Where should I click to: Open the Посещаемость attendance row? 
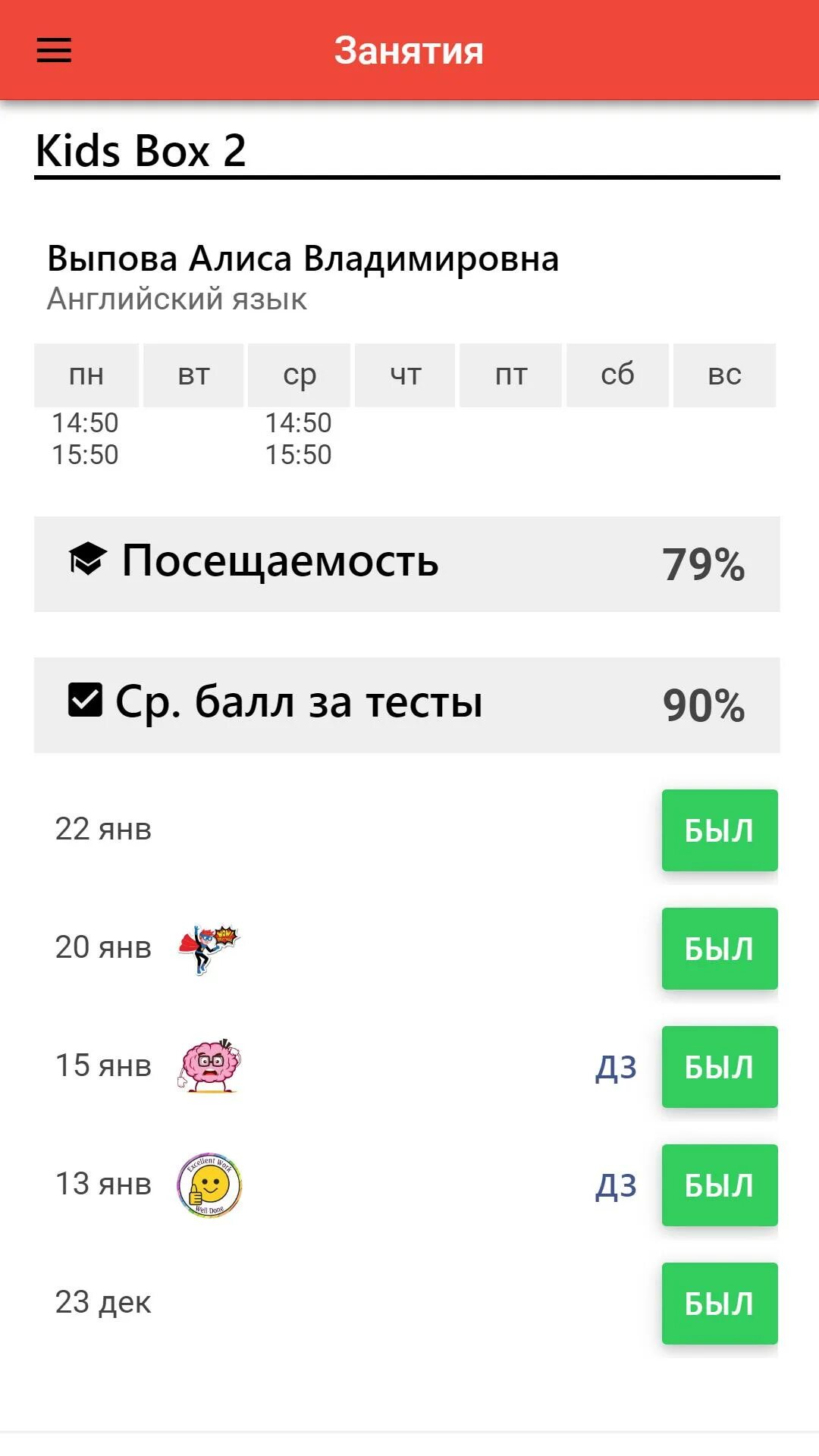[407, 564]
